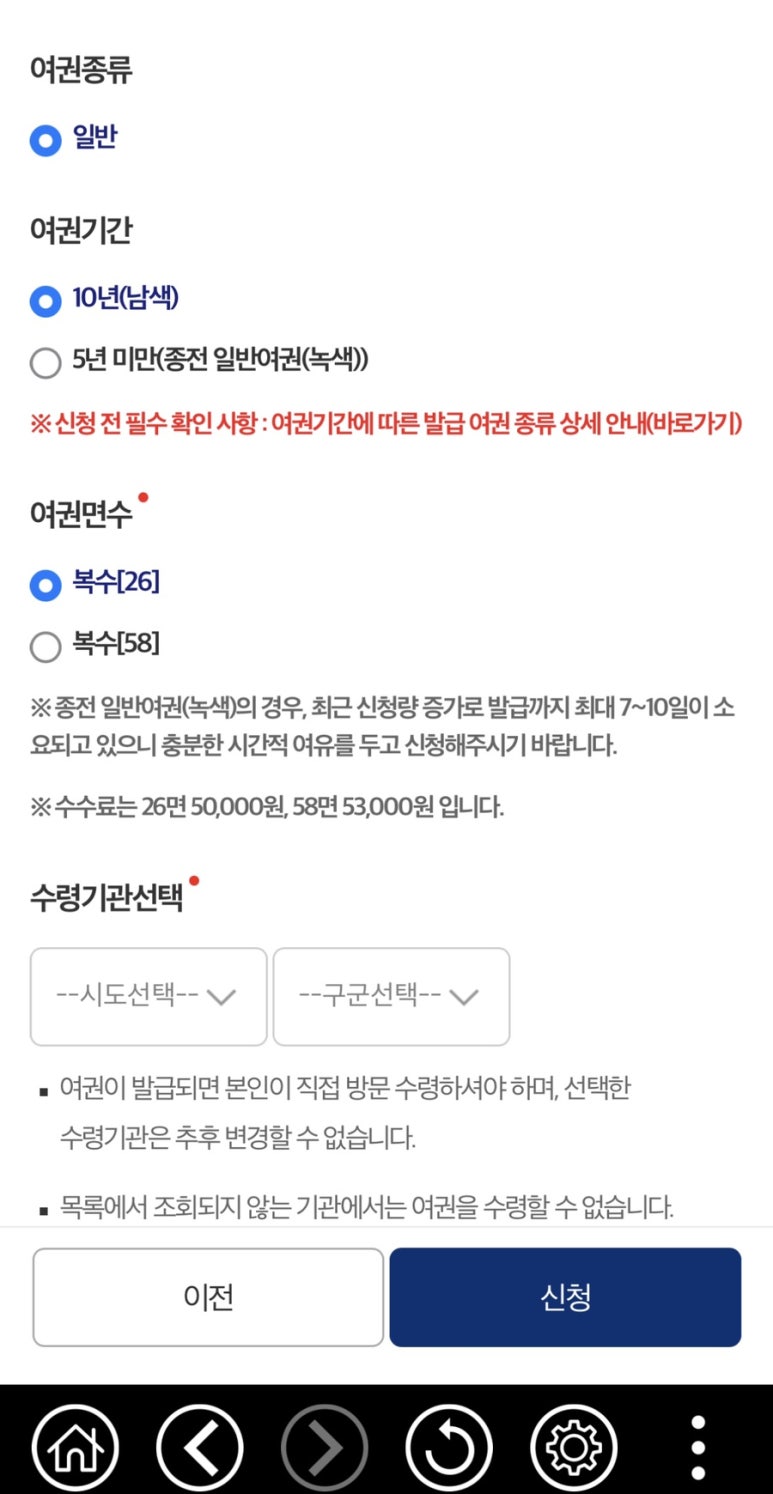
Task: Choose the 10년(남색) passport period
Action: coord(46,300)
